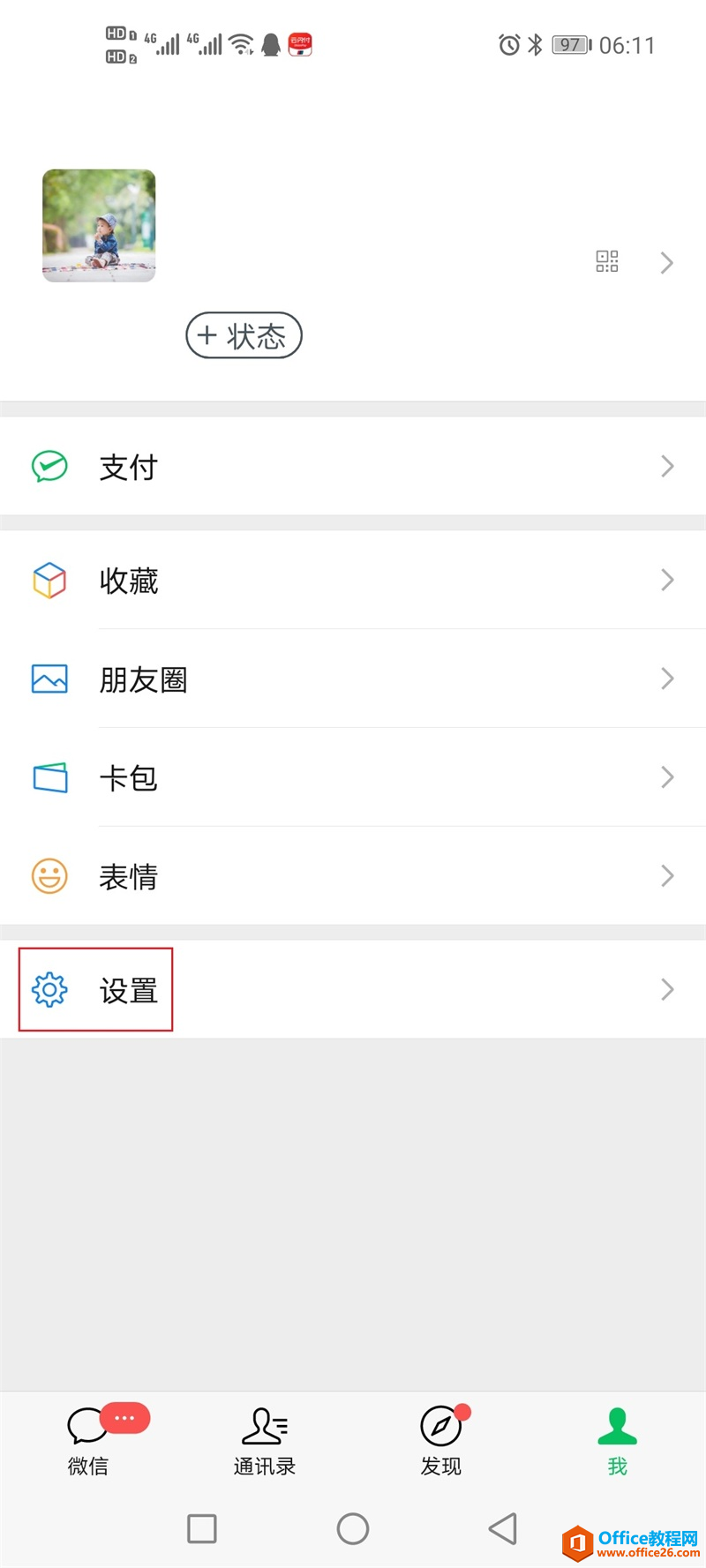This screenshot has width=706, height=1568.
Task: Select the 我 tab
Action: pos(618,1440)
